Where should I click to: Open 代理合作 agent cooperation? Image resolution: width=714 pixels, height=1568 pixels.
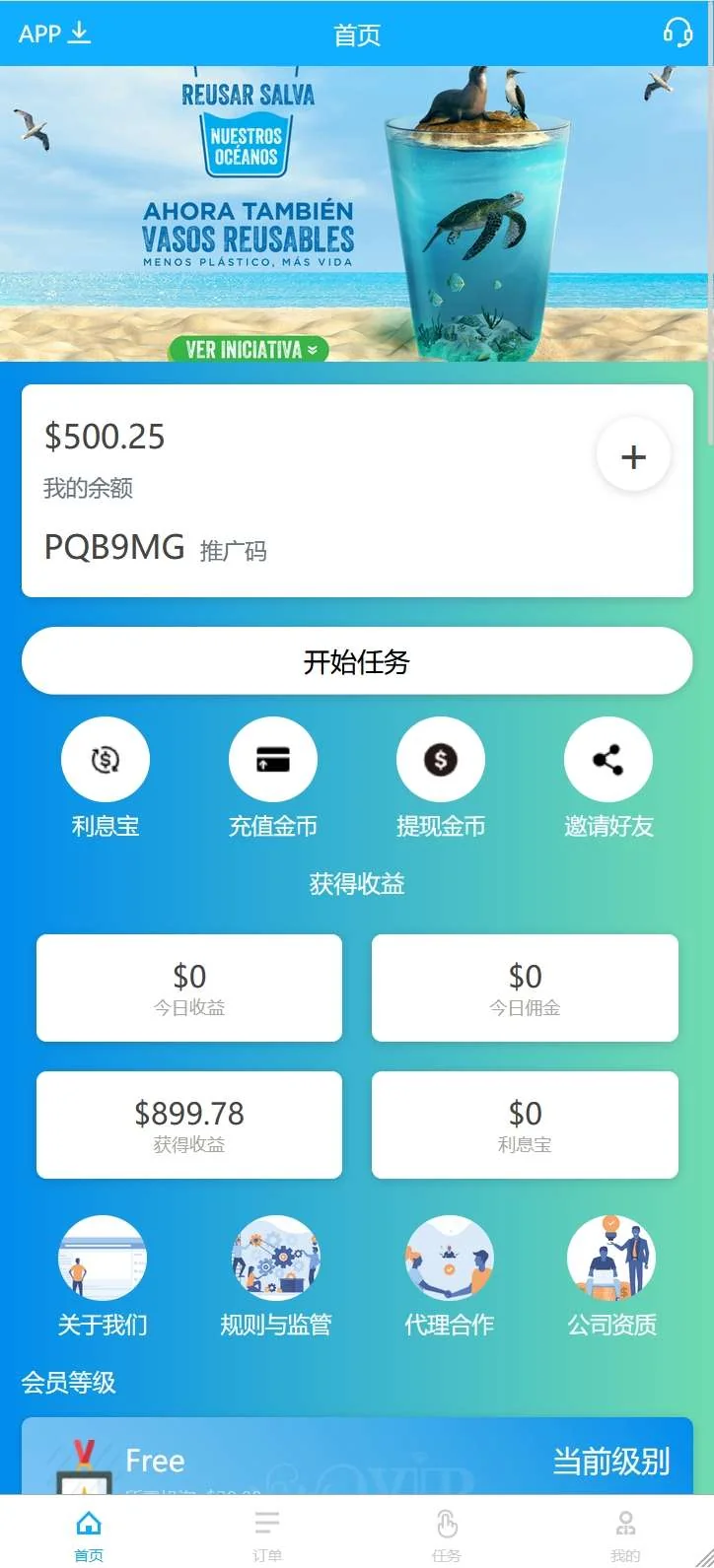coord(450,1276)
